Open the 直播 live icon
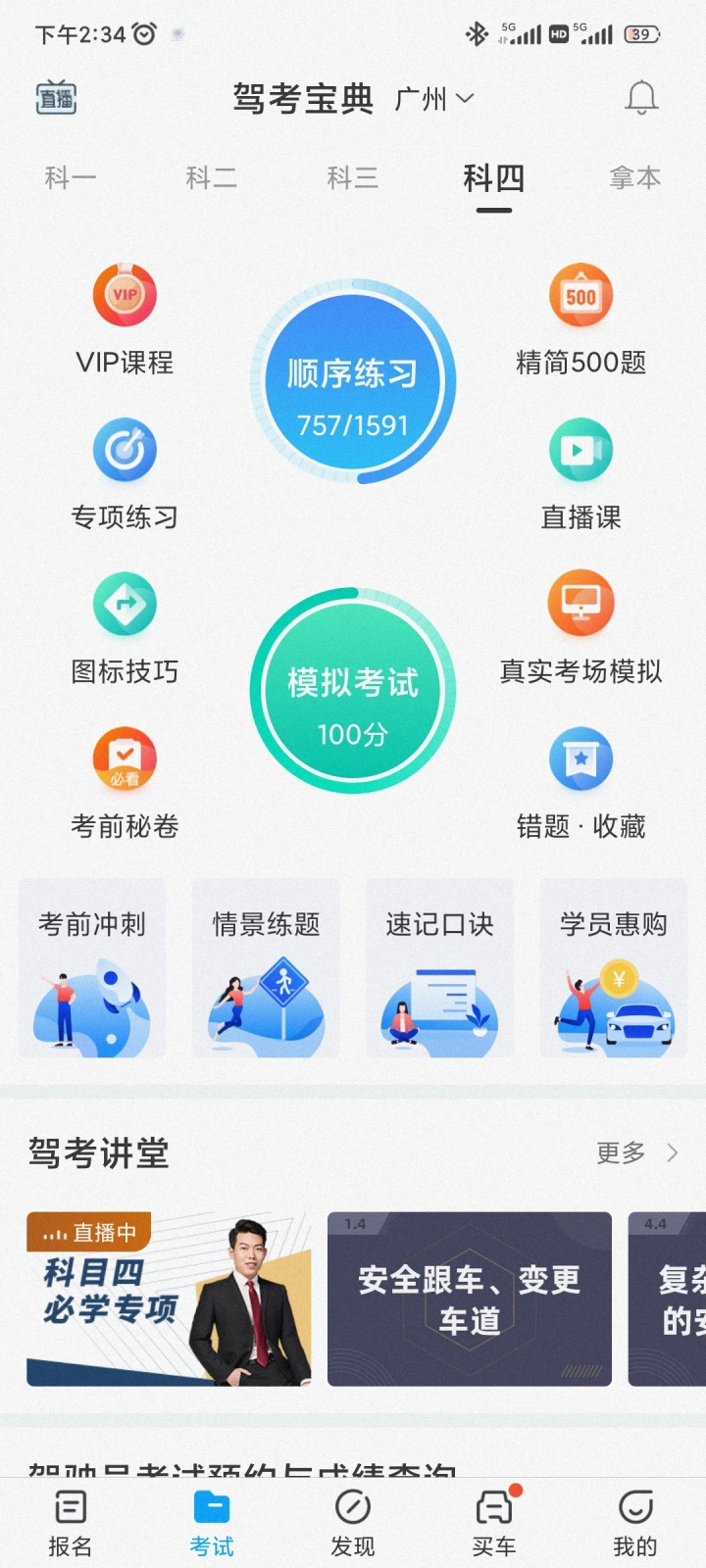Screen dimensions: 706x1568 coord(57,98)
